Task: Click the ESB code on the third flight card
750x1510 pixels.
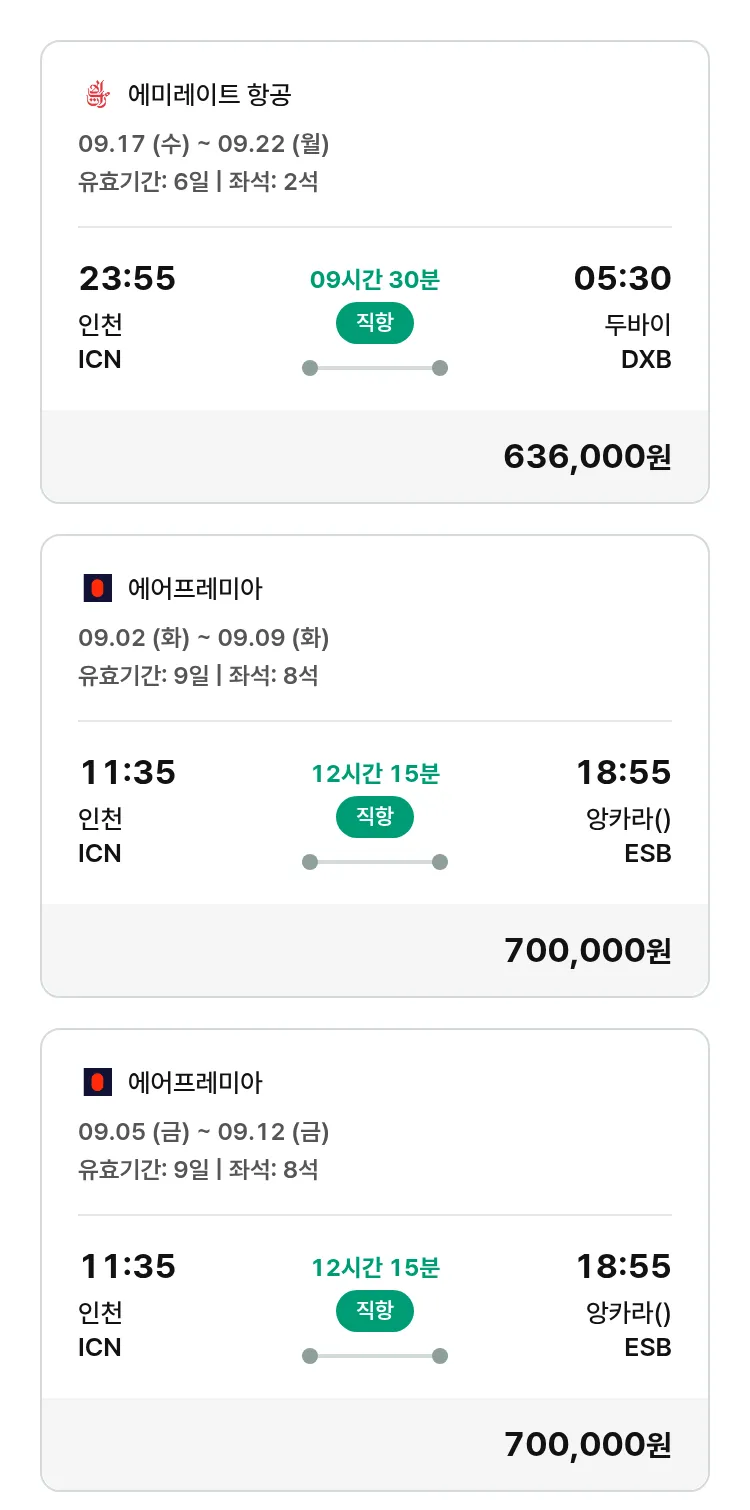Action: (648, 1348)
